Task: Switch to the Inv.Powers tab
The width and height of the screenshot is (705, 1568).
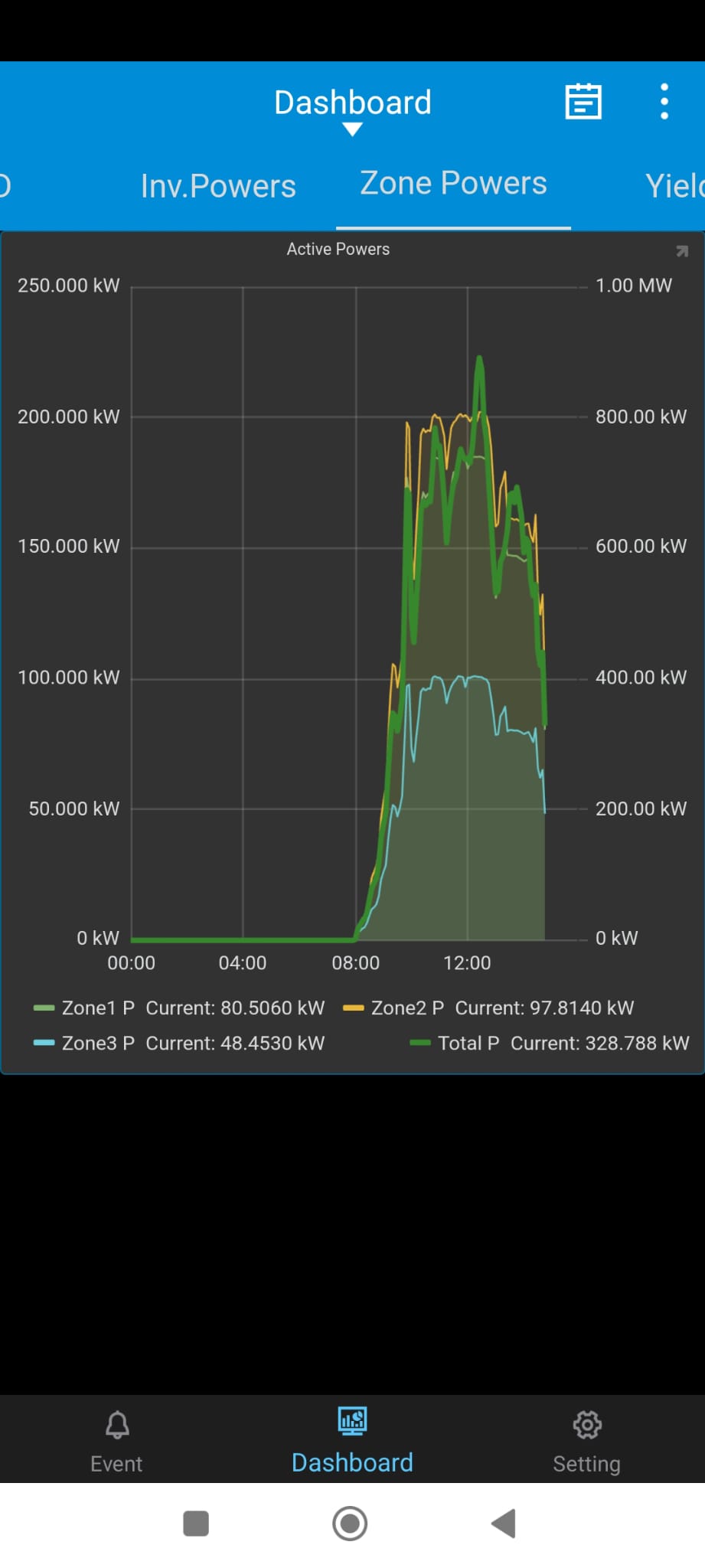Action: 218,186
